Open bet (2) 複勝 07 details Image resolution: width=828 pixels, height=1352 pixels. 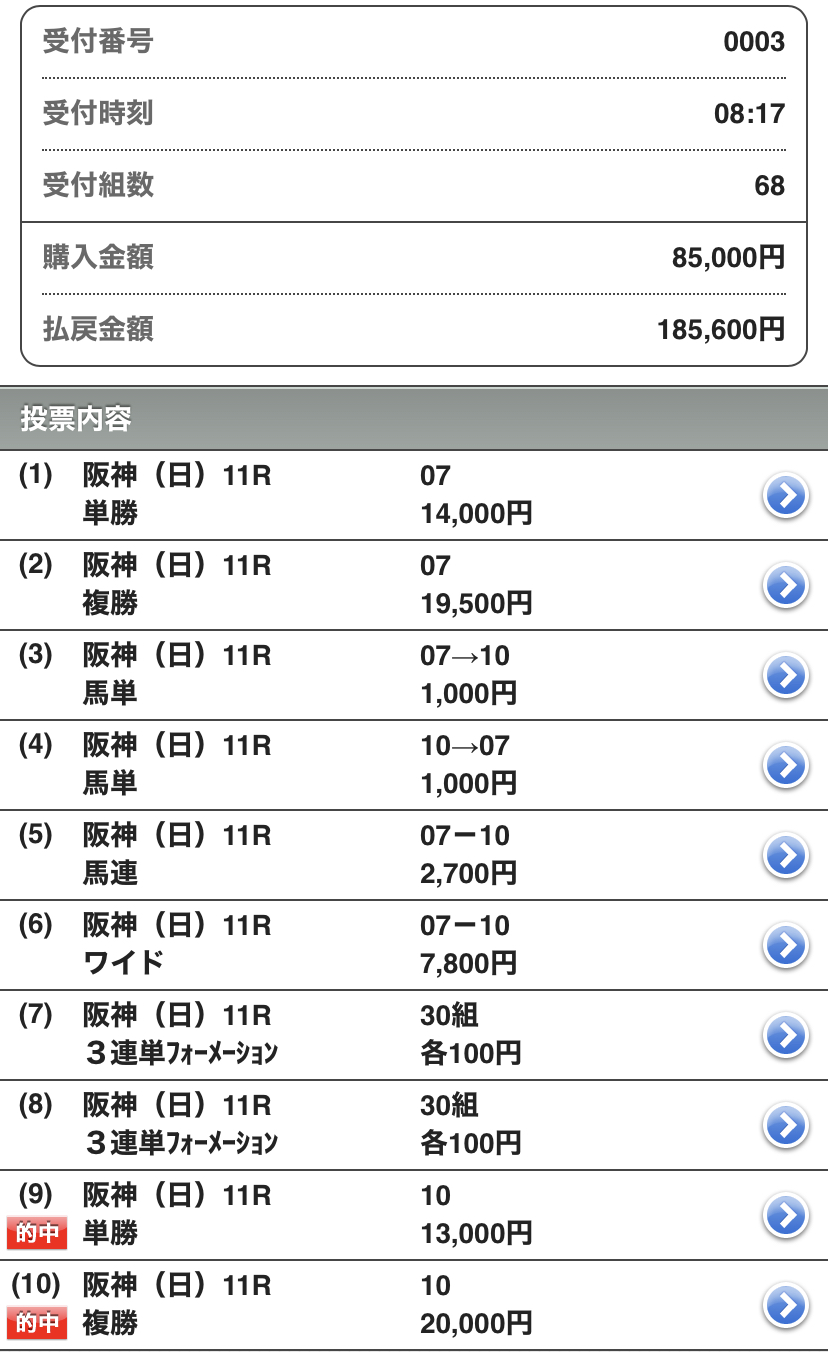785,585
